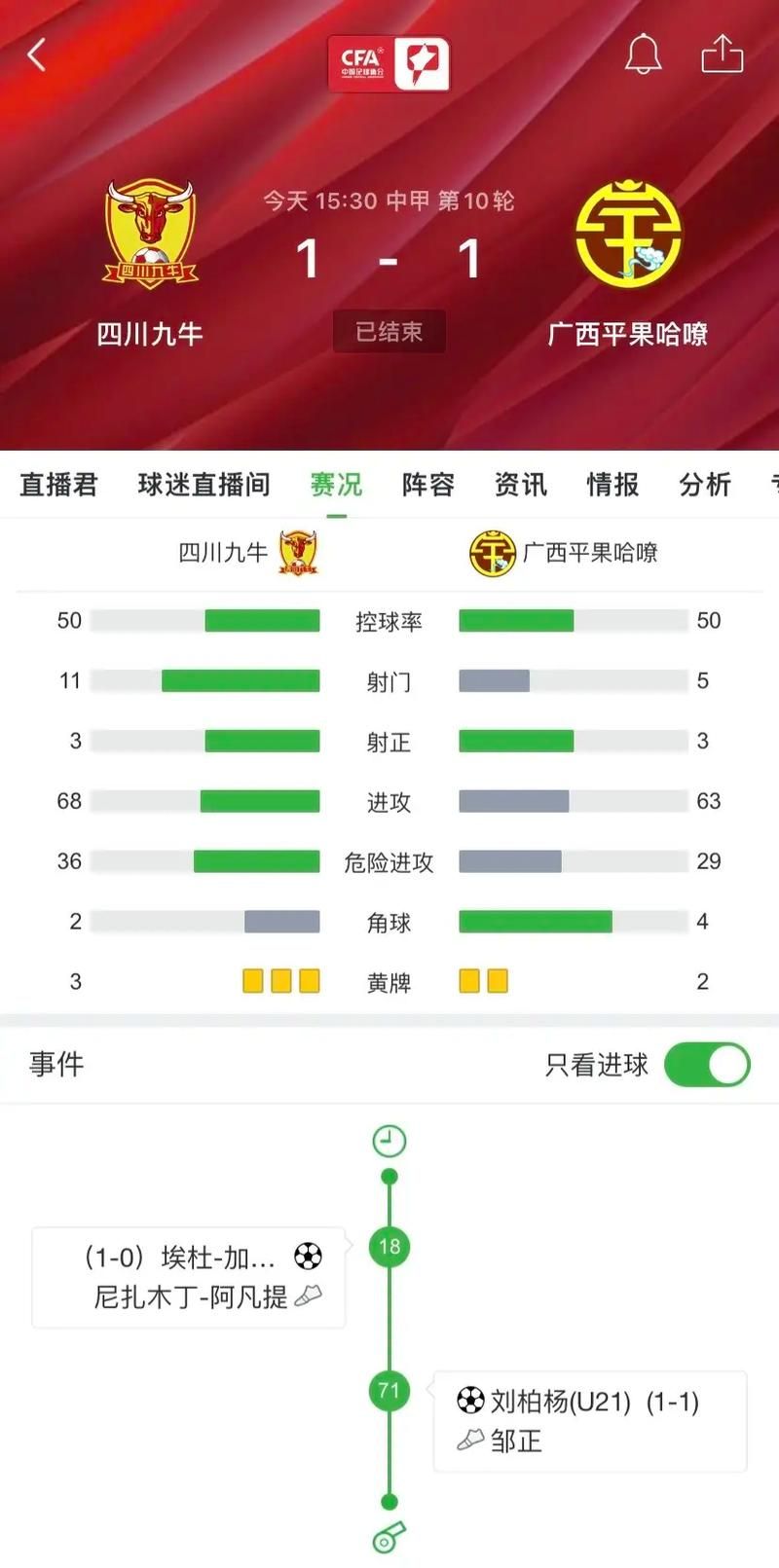Select the 赛况 tab

click(x=336, y=485)
